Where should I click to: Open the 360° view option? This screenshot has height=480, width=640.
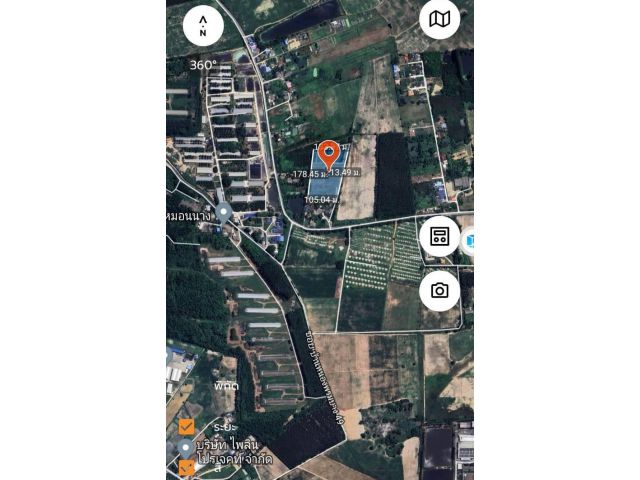(203, 64)
